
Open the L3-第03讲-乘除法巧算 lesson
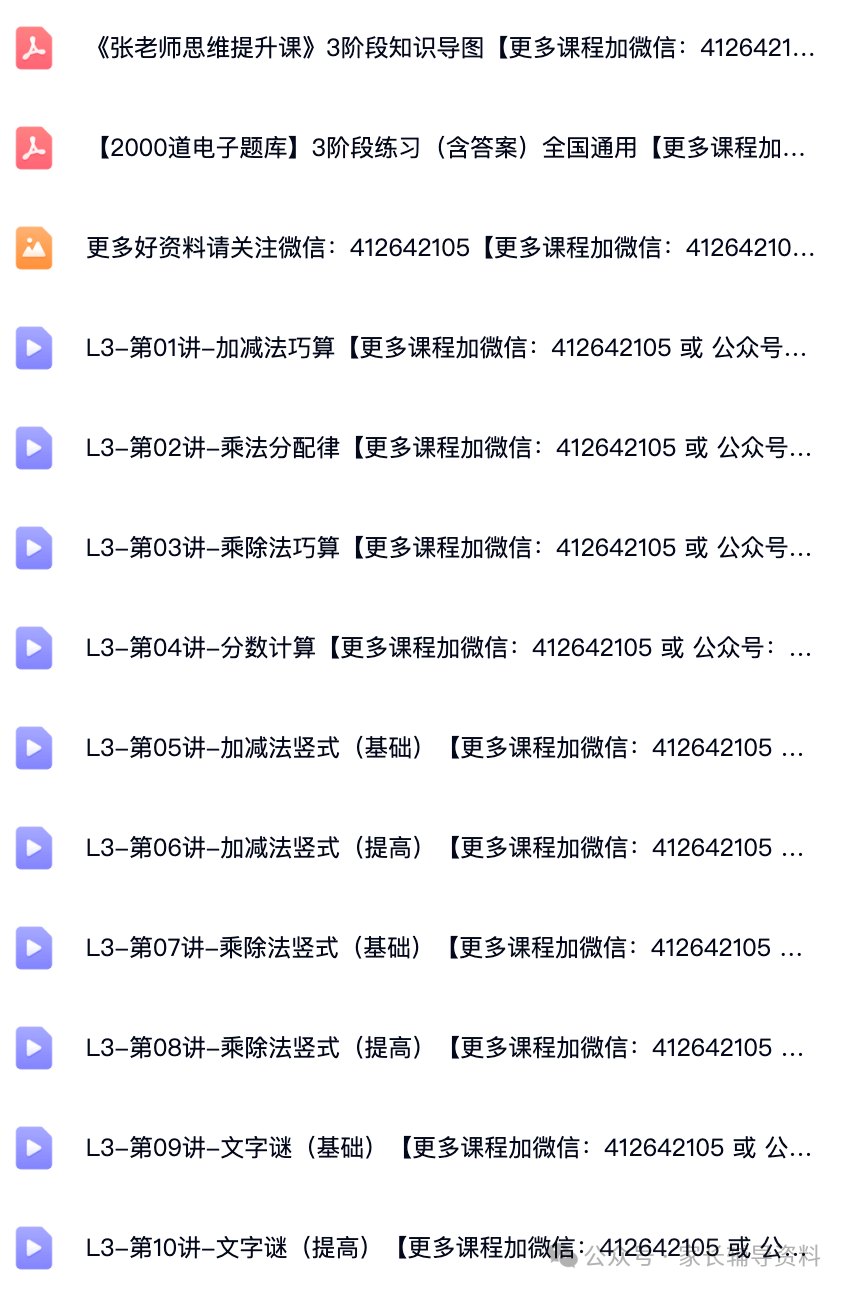(x=450, y=548)
